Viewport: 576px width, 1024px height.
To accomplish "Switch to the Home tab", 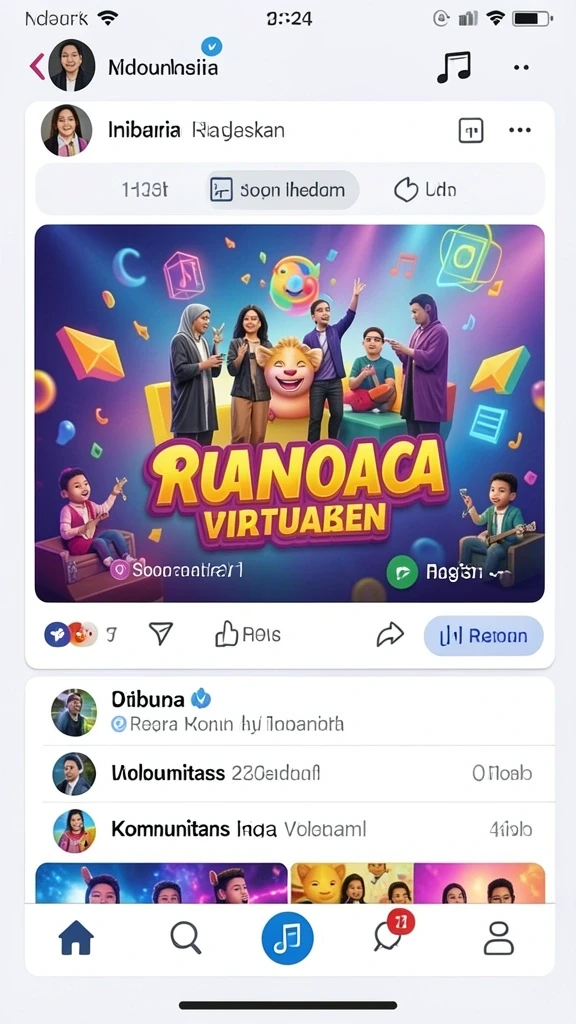I will pos(76,938).
